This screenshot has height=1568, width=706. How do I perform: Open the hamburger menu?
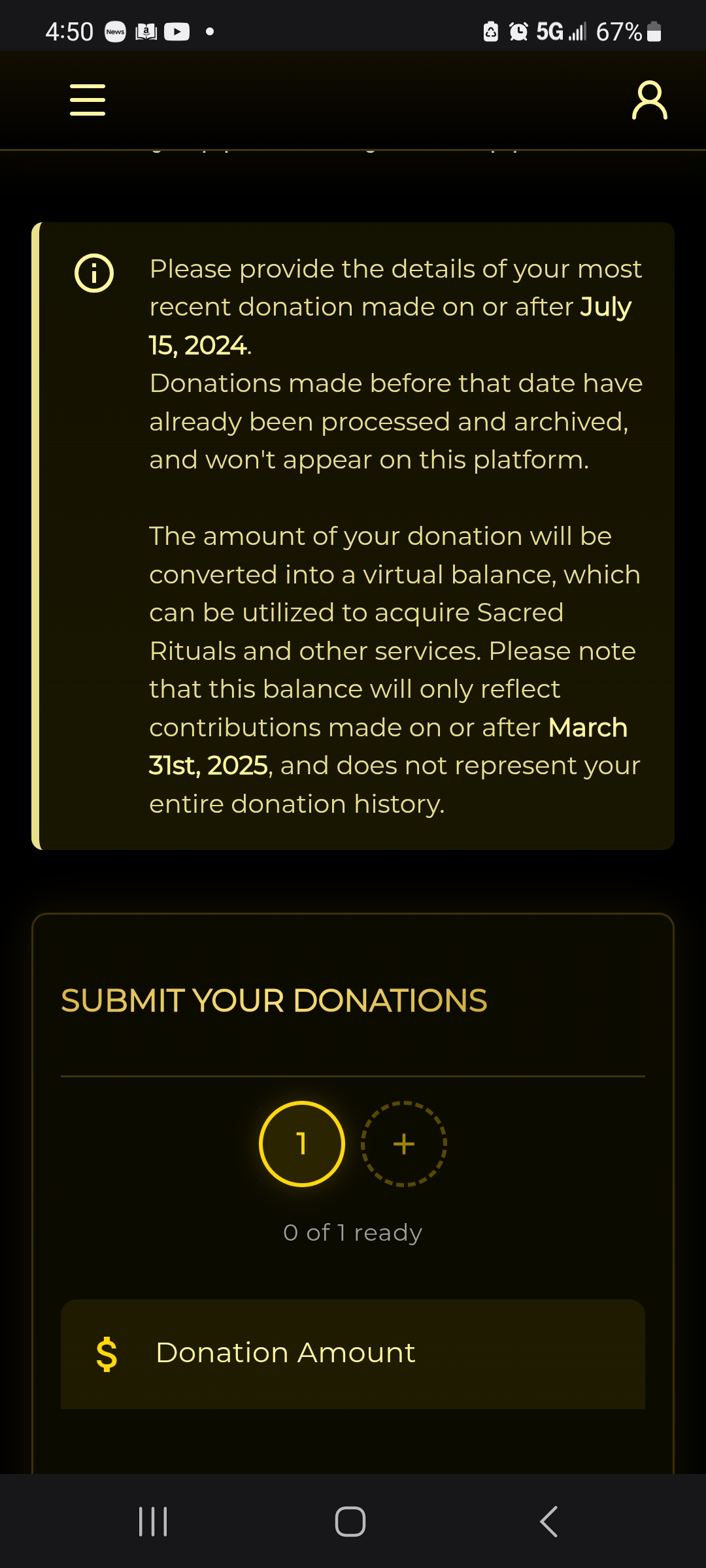pyautogui.click(x=88, y=100)
